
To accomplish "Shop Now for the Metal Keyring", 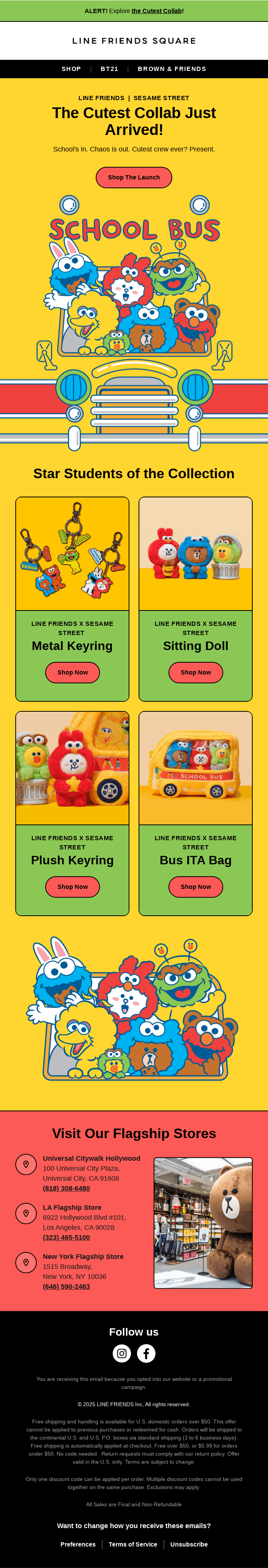I will click(72, 672).
